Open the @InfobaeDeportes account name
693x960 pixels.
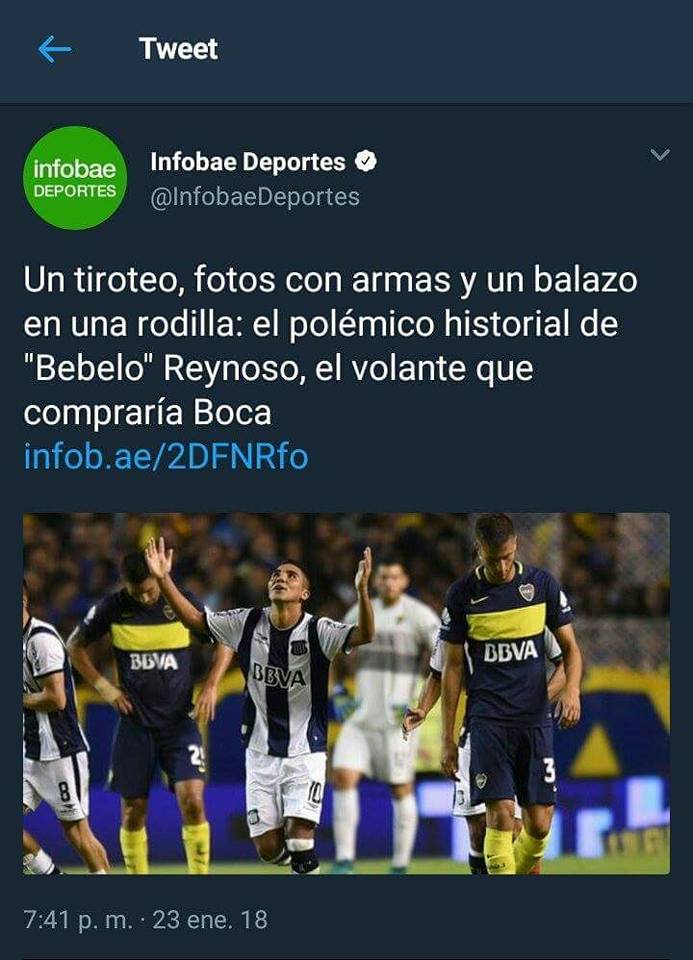click(254, 197)
